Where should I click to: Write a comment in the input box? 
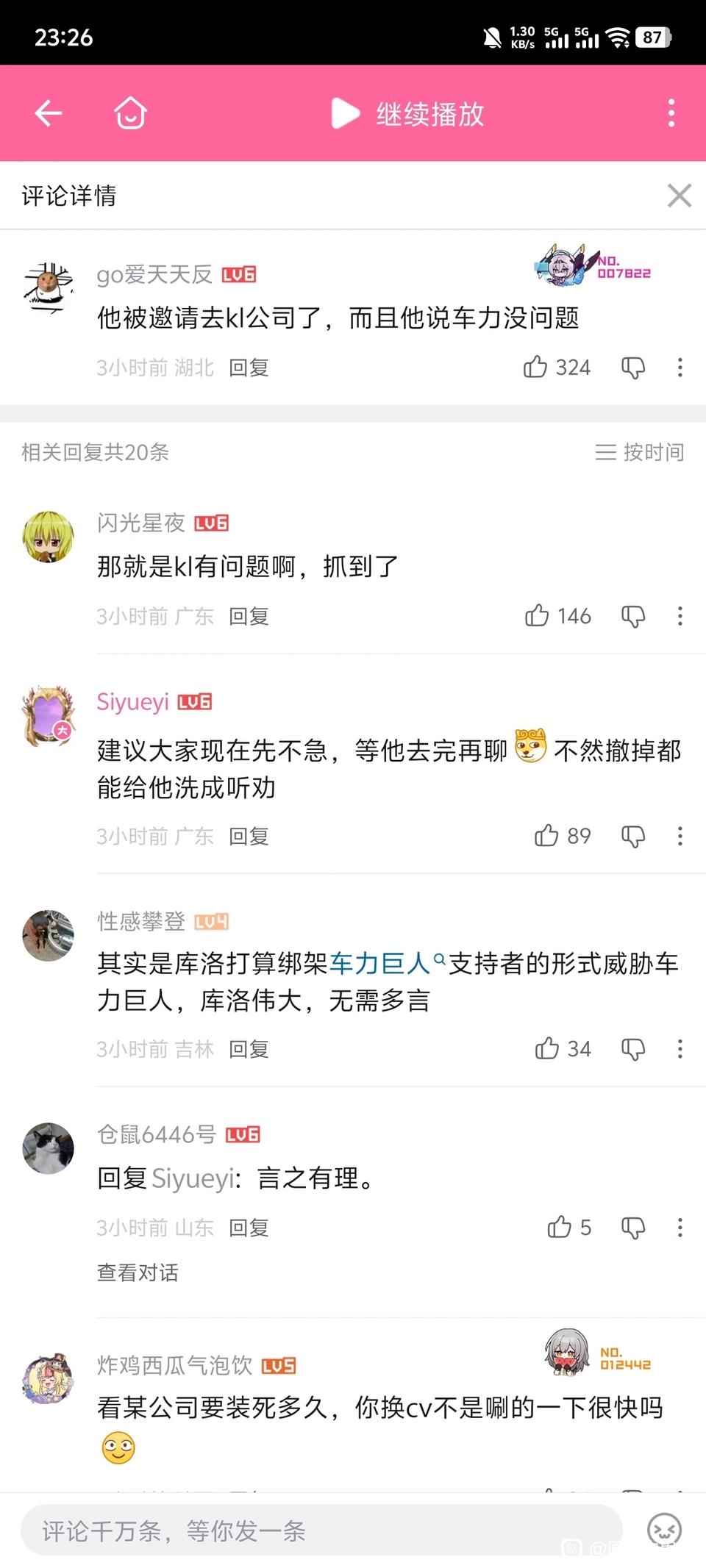click(x=321, y=1531)
